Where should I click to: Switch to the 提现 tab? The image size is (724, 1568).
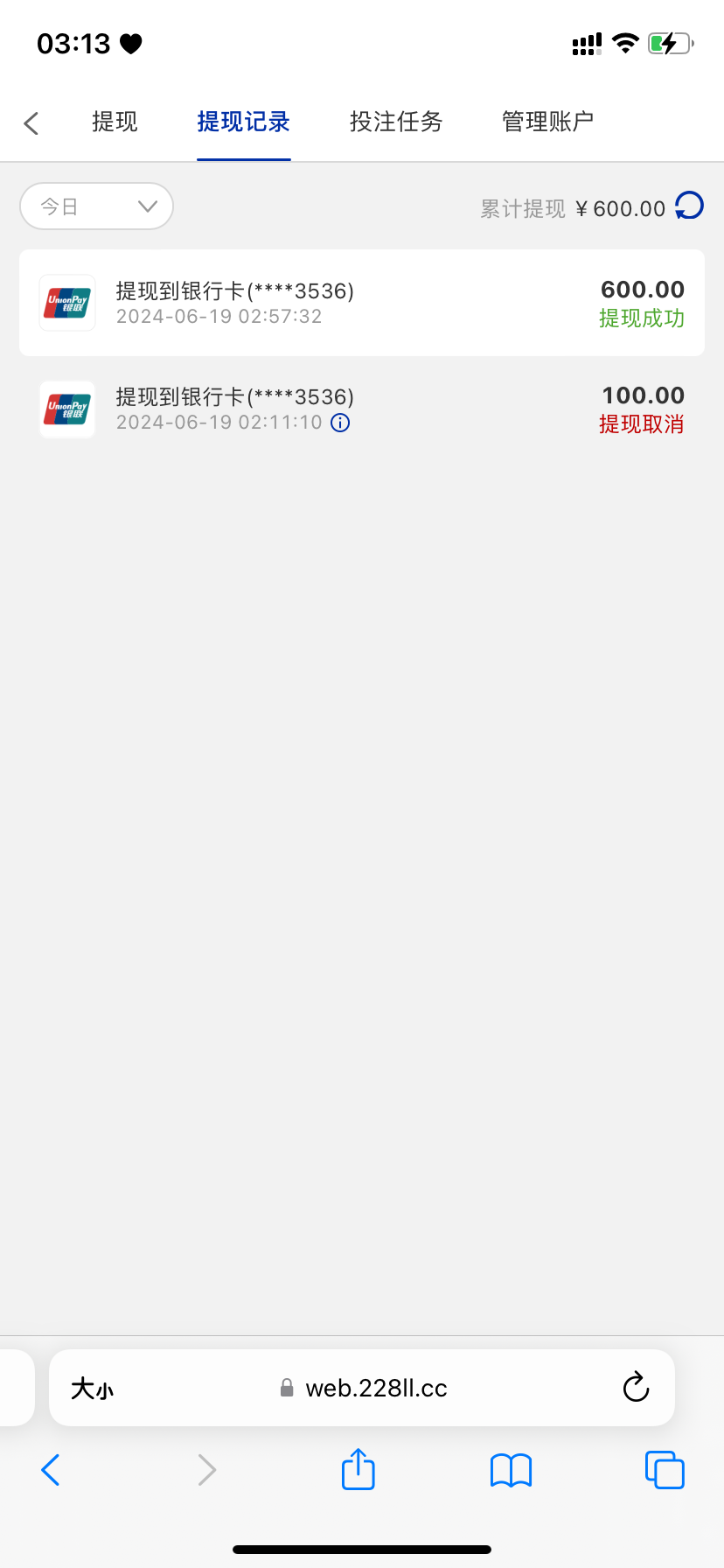tap(114, 122)
